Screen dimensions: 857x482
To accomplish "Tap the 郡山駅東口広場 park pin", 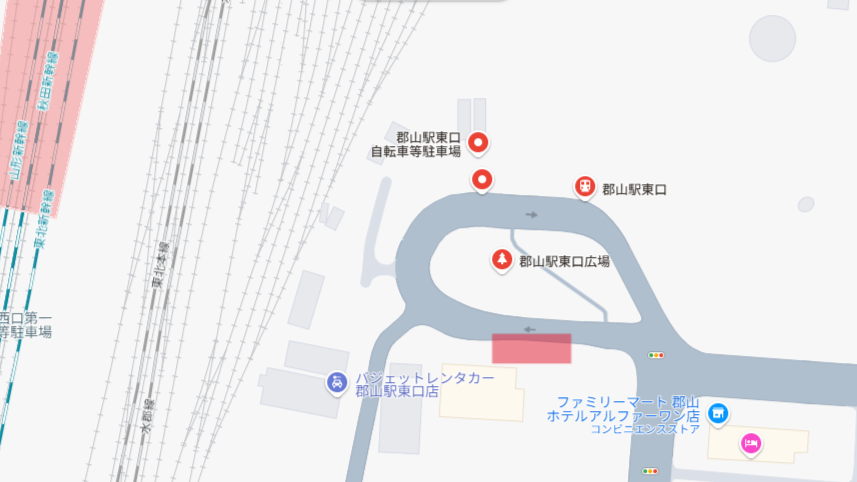I will click(502, 261).
